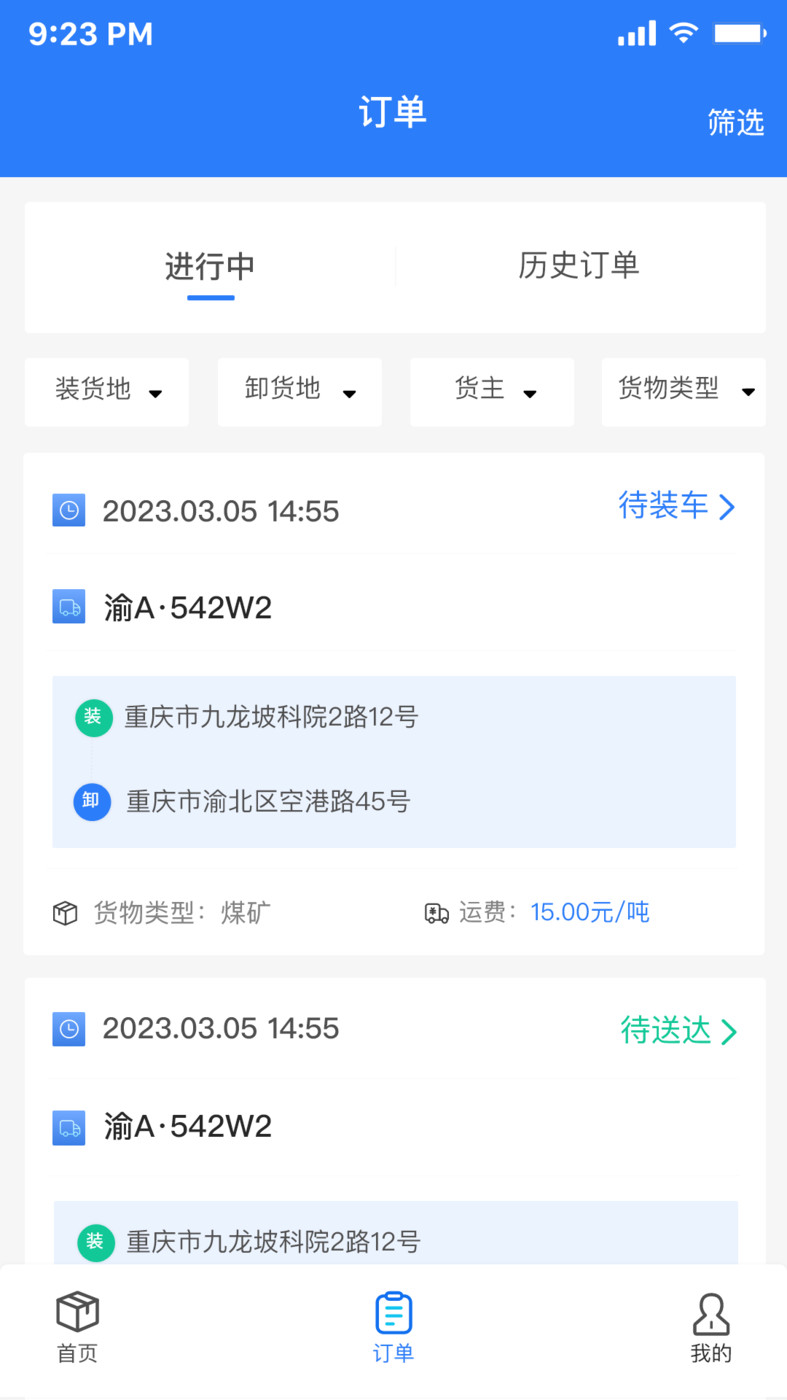The width and height of the screenshot is (787, 1400).
Task: Click the green 装 loading location badge
Action: (x=92, y=717)
